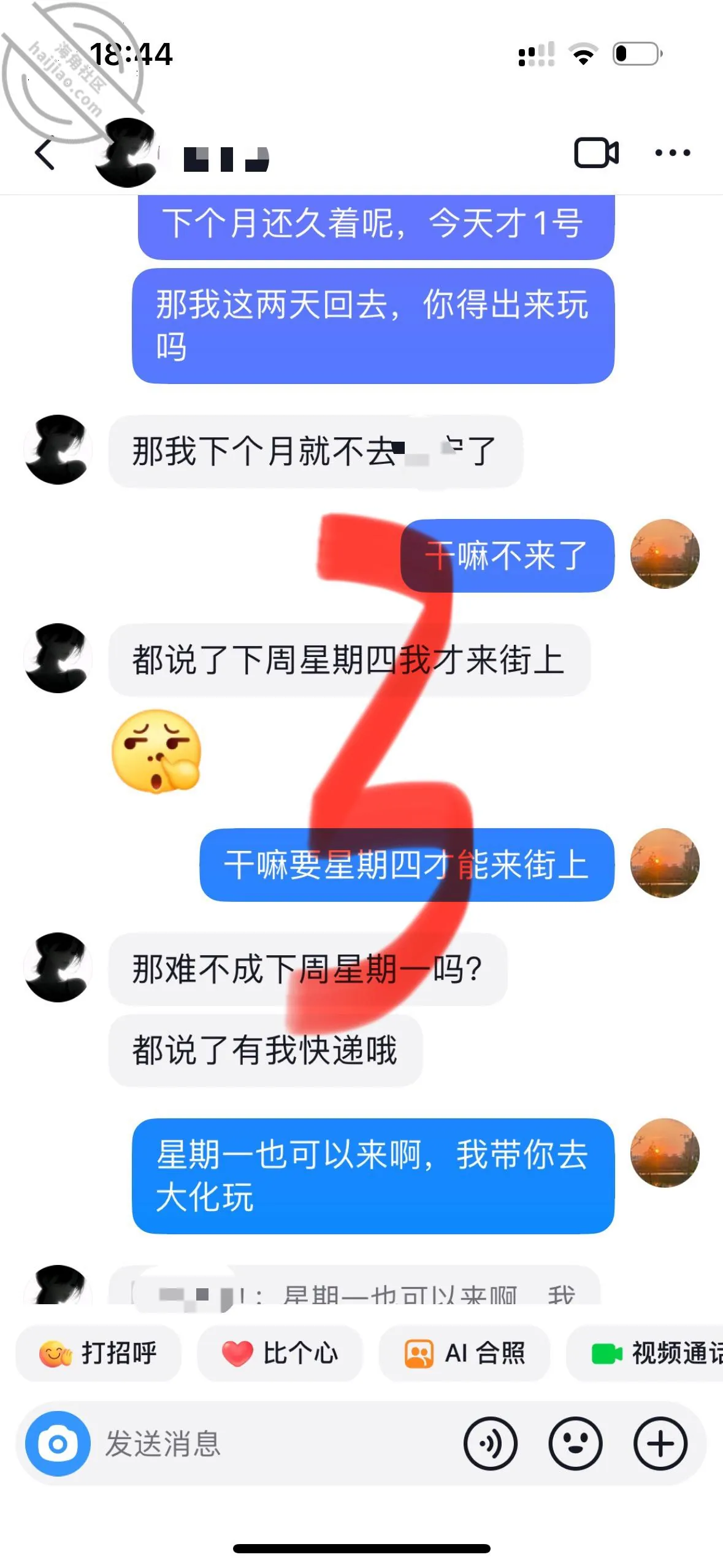Switch to voice message input
The image size is (723, 1568).
(490, 1443)
